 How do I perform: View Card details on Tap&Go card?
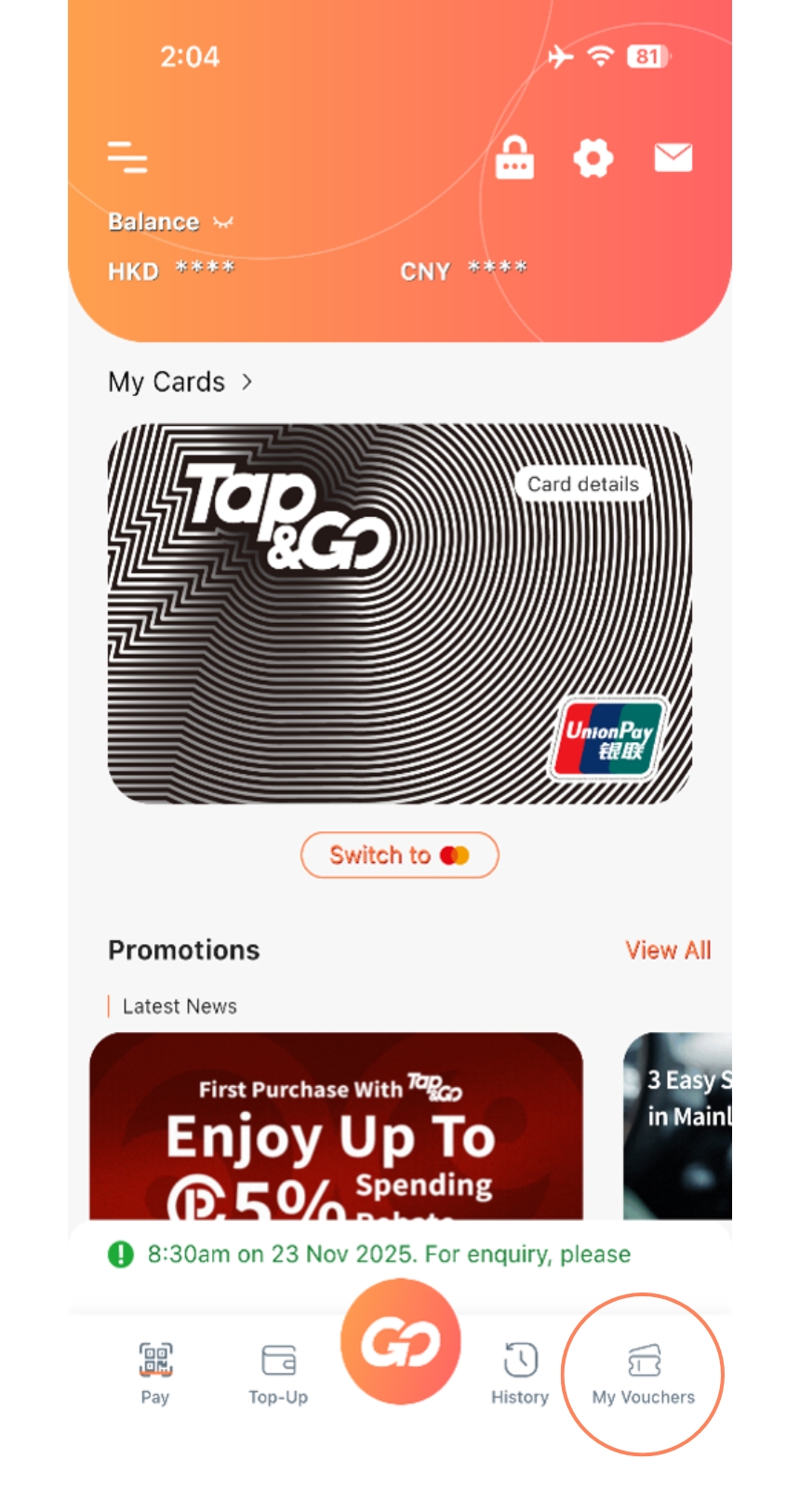[583, 484]
